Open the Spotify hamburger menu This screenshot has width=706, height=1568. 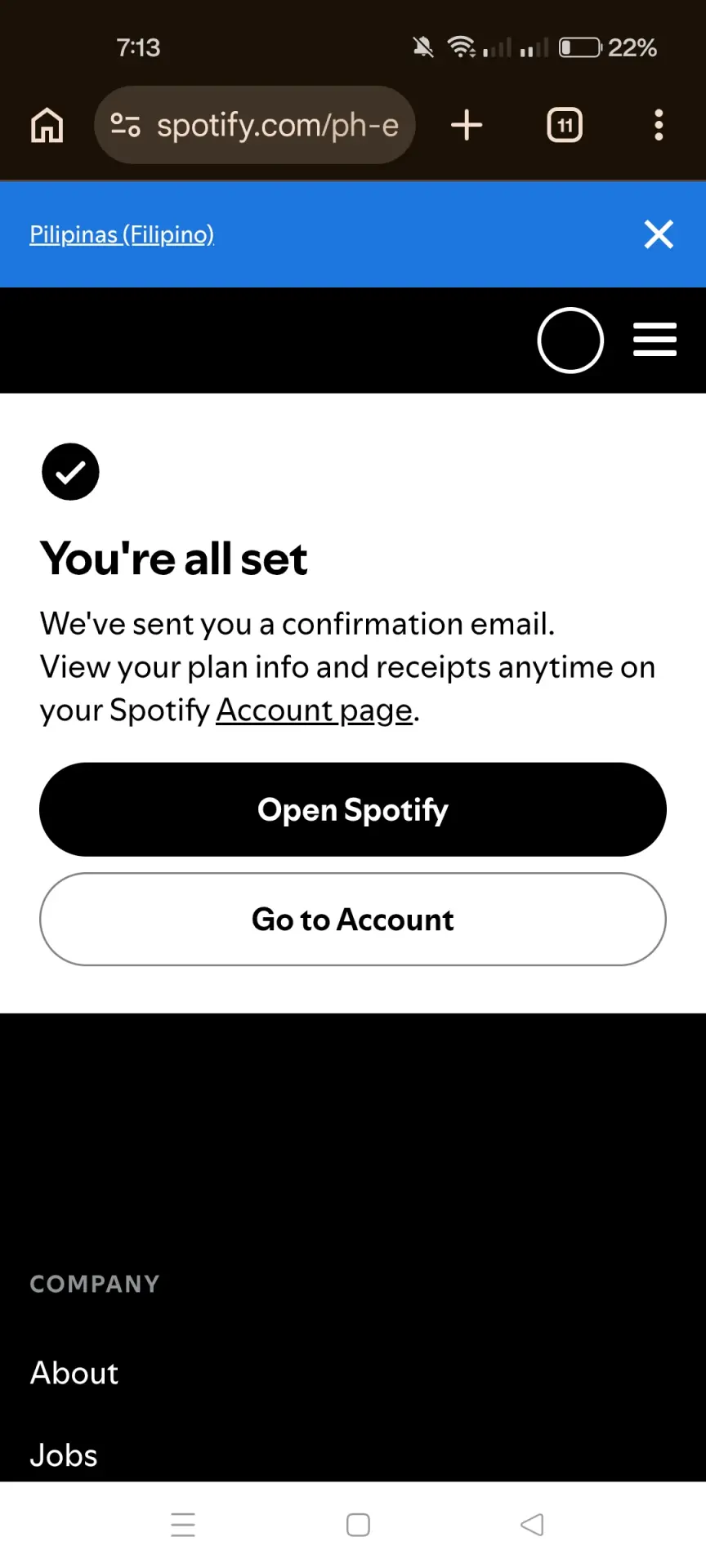click(x=655, y=340)
